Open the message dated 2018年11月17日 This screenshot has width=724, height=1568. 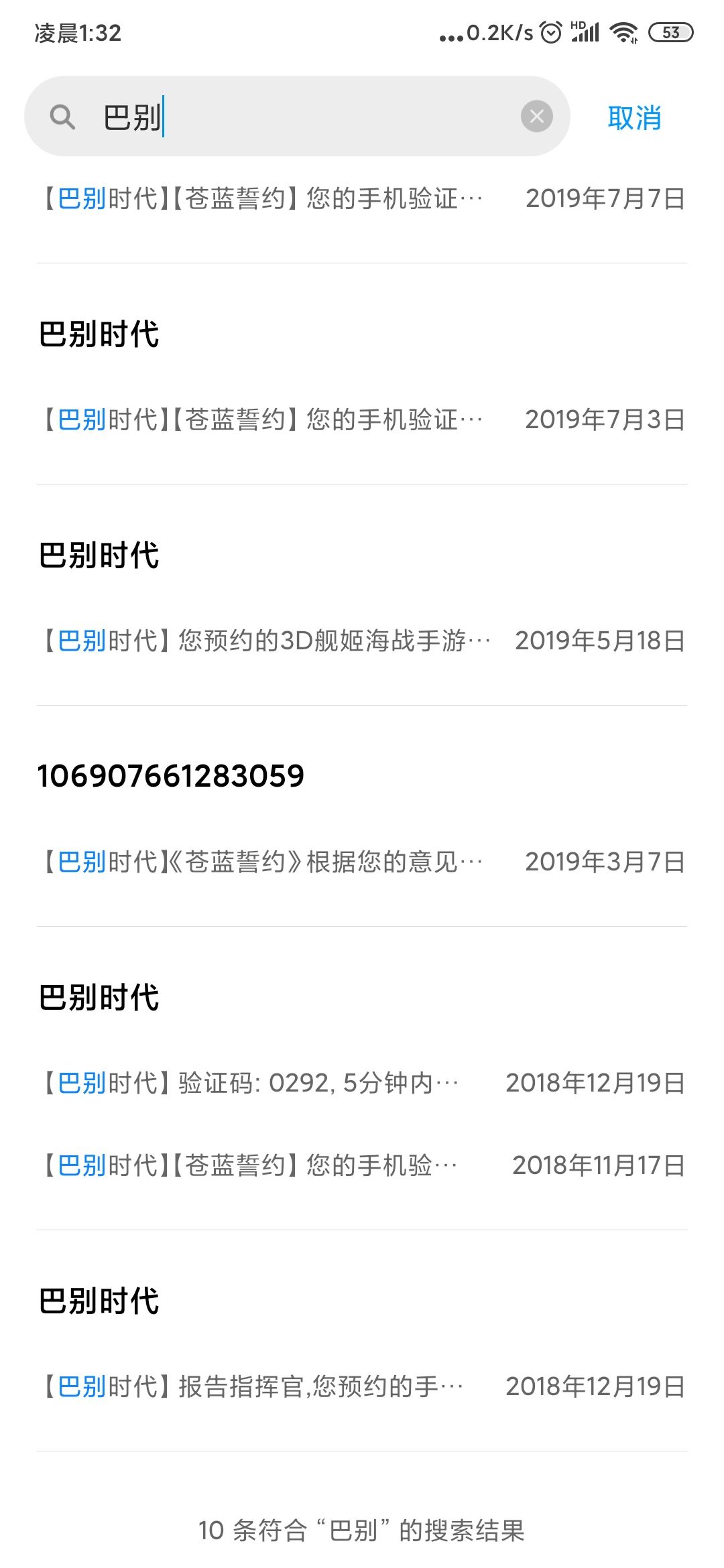[362, 1165]
